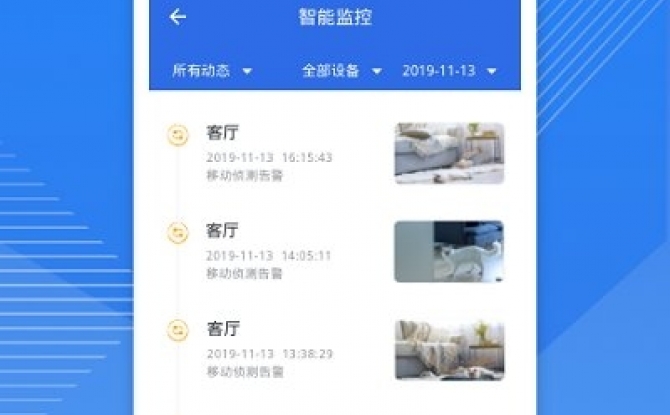Screen dimensions: 670x415
Task: Expand the 所有动态 filter dropdown
Action: [212, 71]
